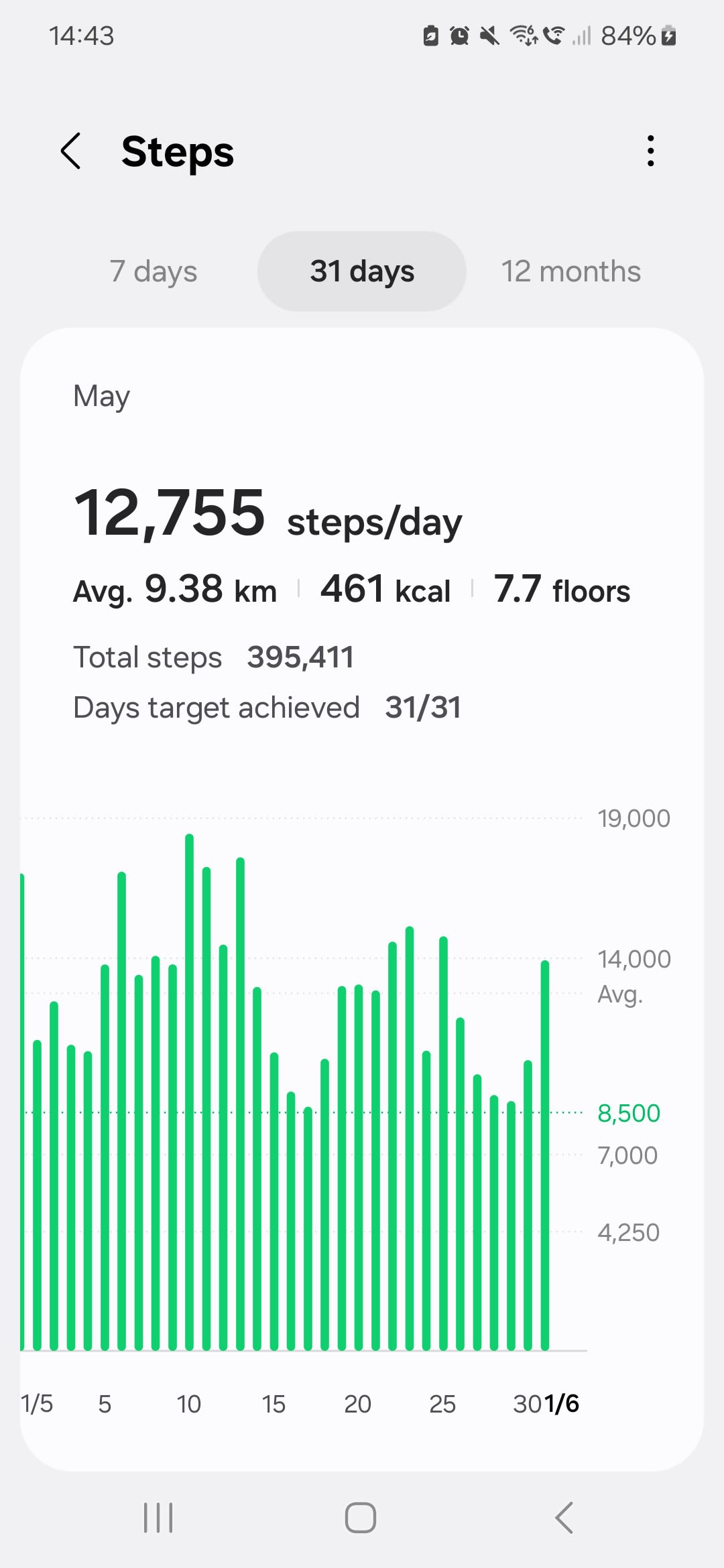Select the 31 days tab
Image resolution: width=724 pixels, height=1568 pixels.
362,271
